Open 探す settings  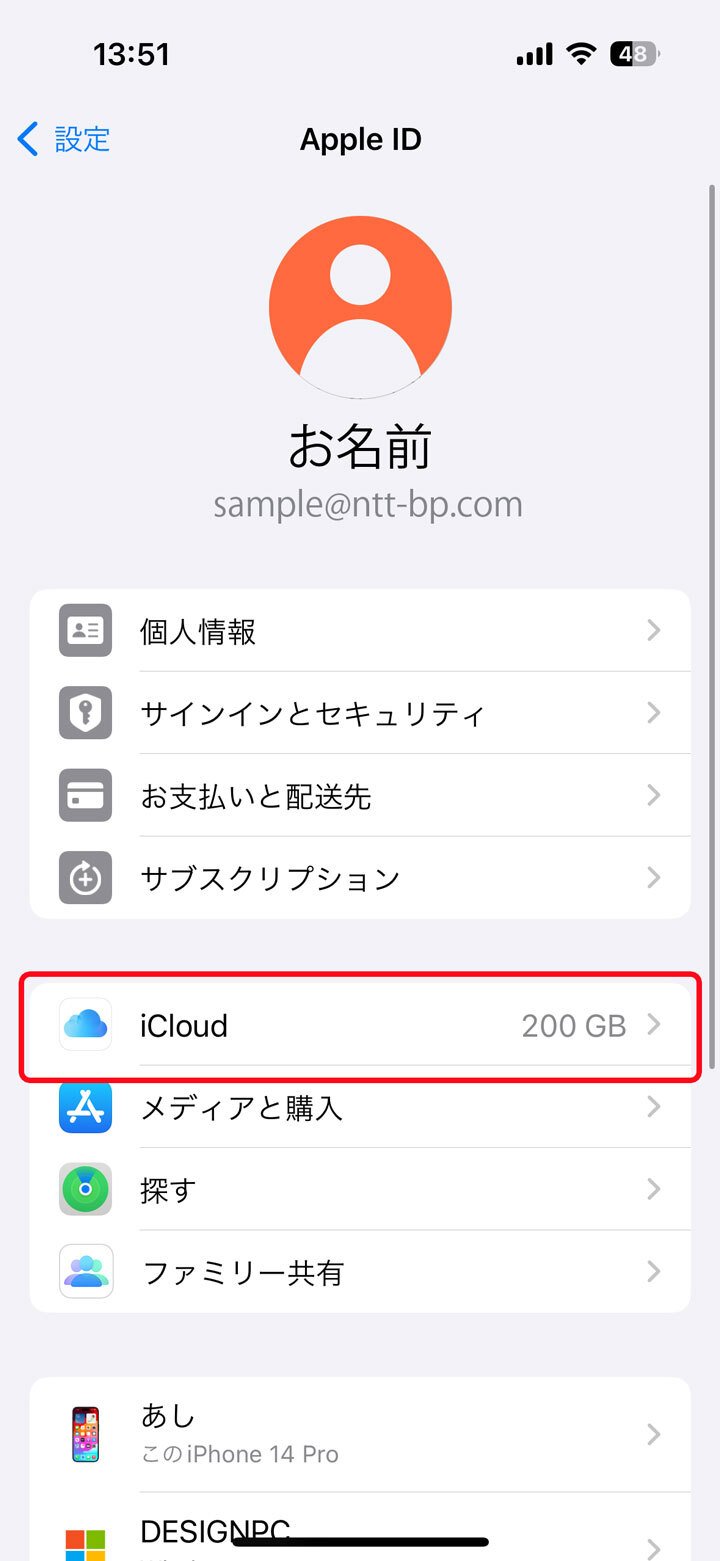click(x=360, y=1190)
